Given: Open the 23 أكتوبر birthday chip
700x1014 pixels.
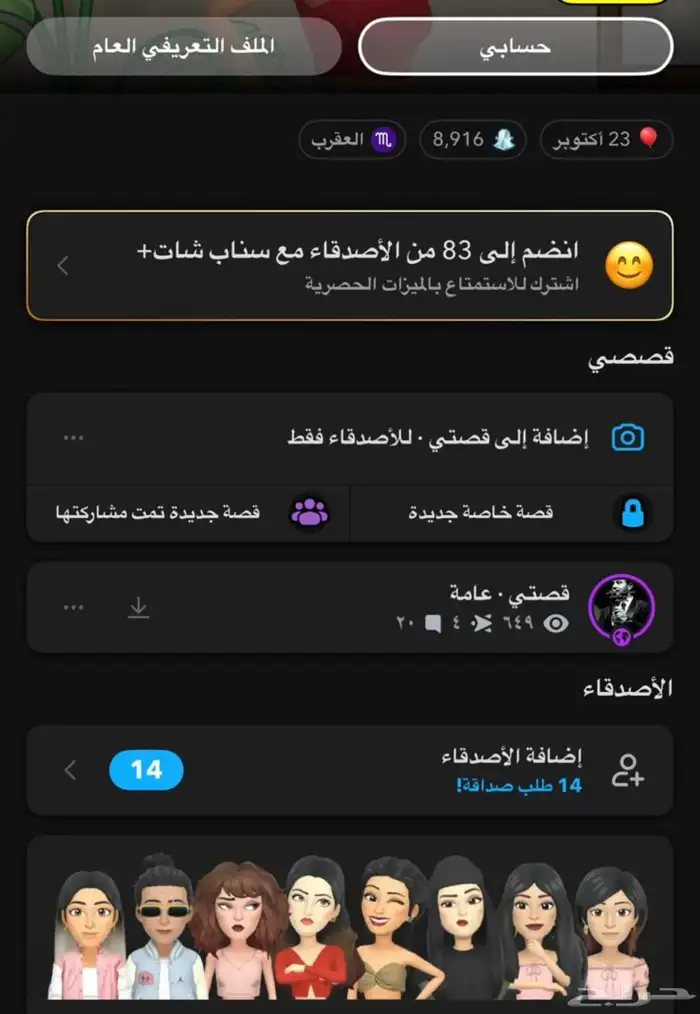Looking at the screenshot, I should coord(606,140).
